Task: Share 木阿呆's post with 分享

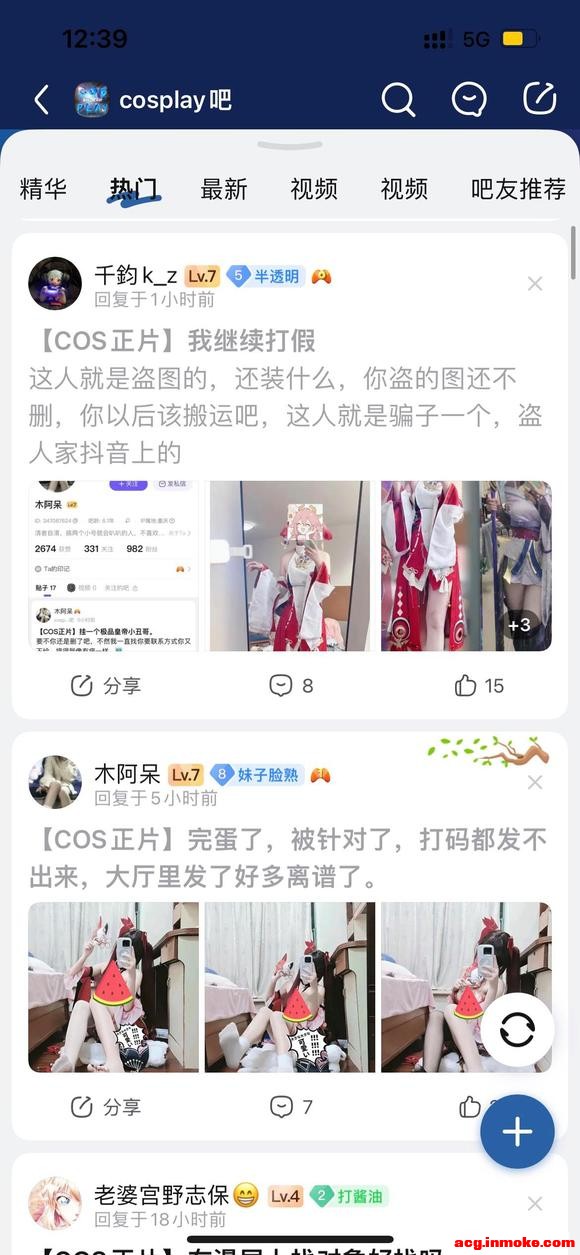Action: 105,1106
